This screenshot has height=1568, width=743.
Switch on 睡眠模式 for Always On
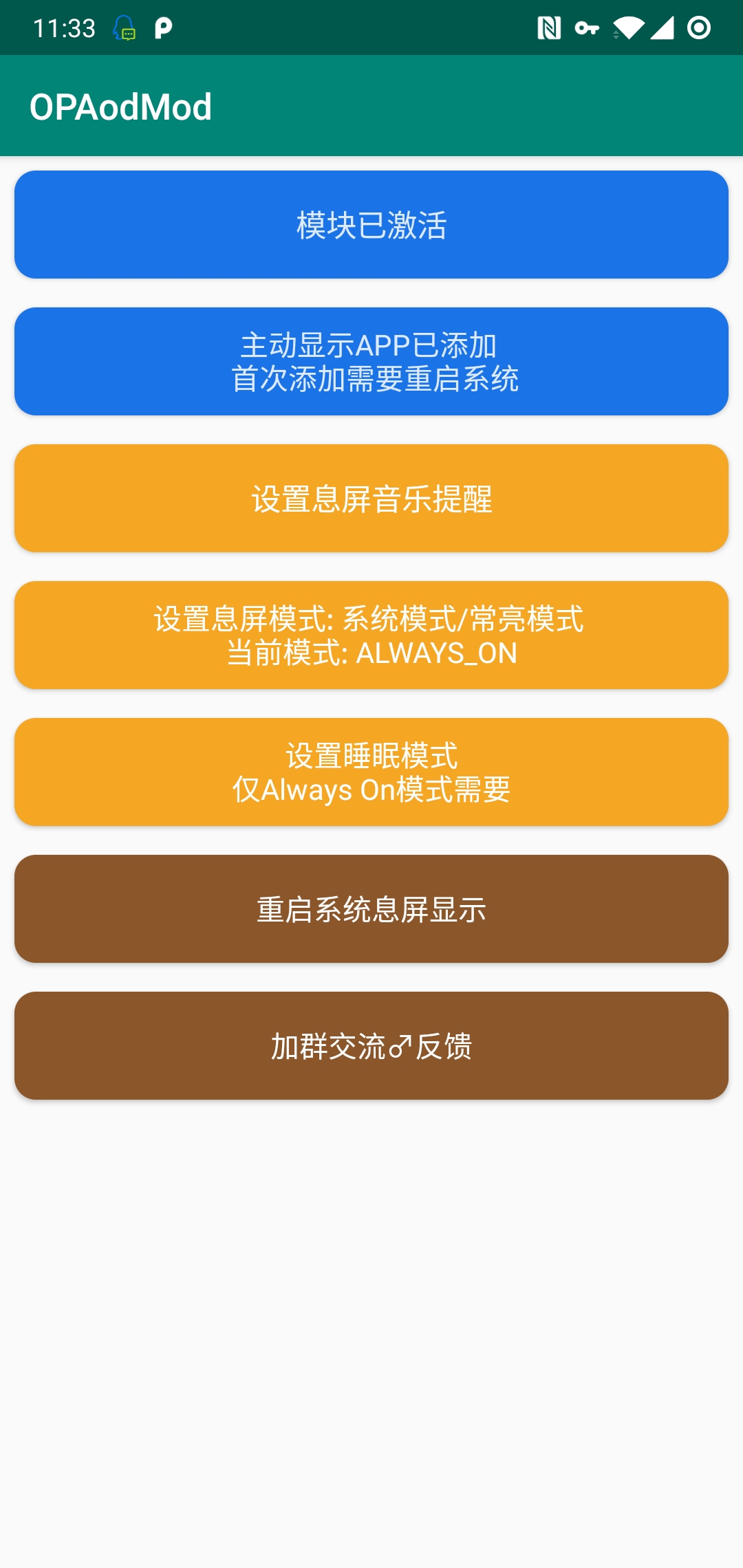[x=371, y=772]
